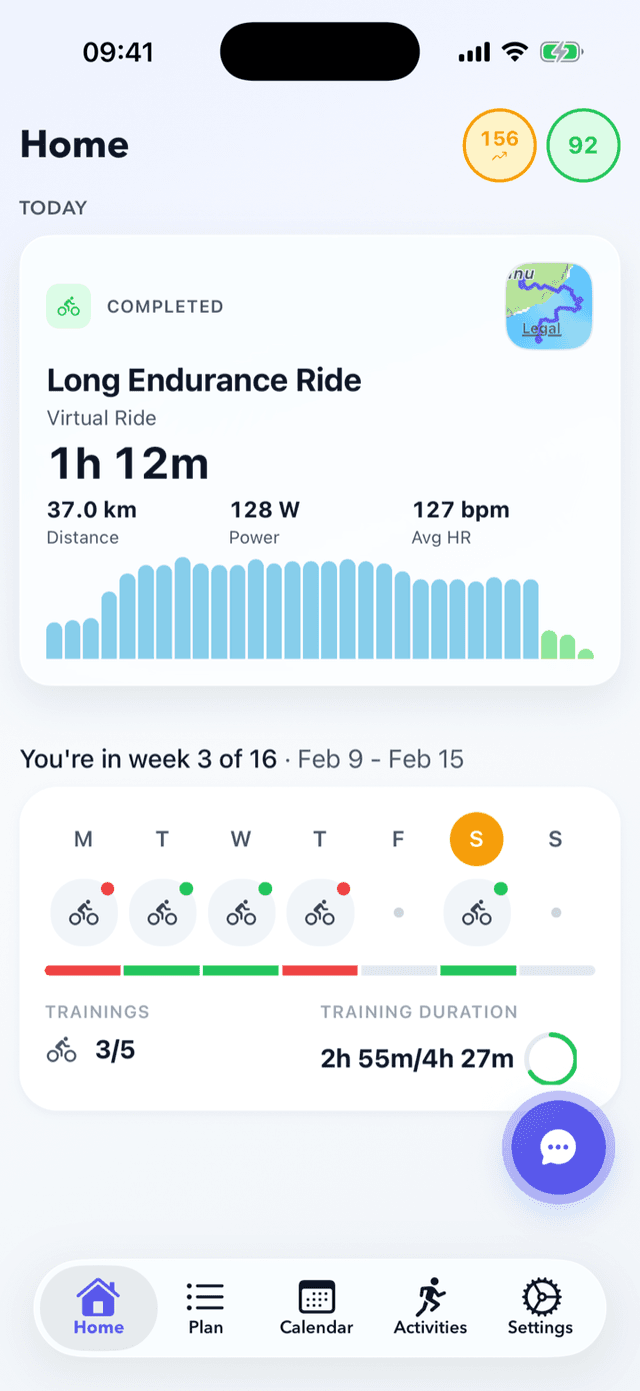This screenshot has width=640, height=1391.
Task: View the ride route map thumbnail
Action: [x=549, y=306]
